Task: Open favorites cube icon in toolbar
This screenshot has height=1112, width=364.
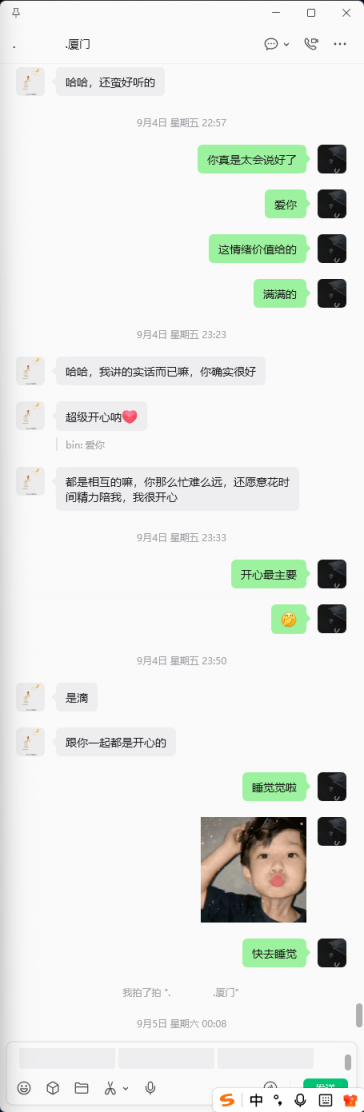Action: click(53, 1088)
